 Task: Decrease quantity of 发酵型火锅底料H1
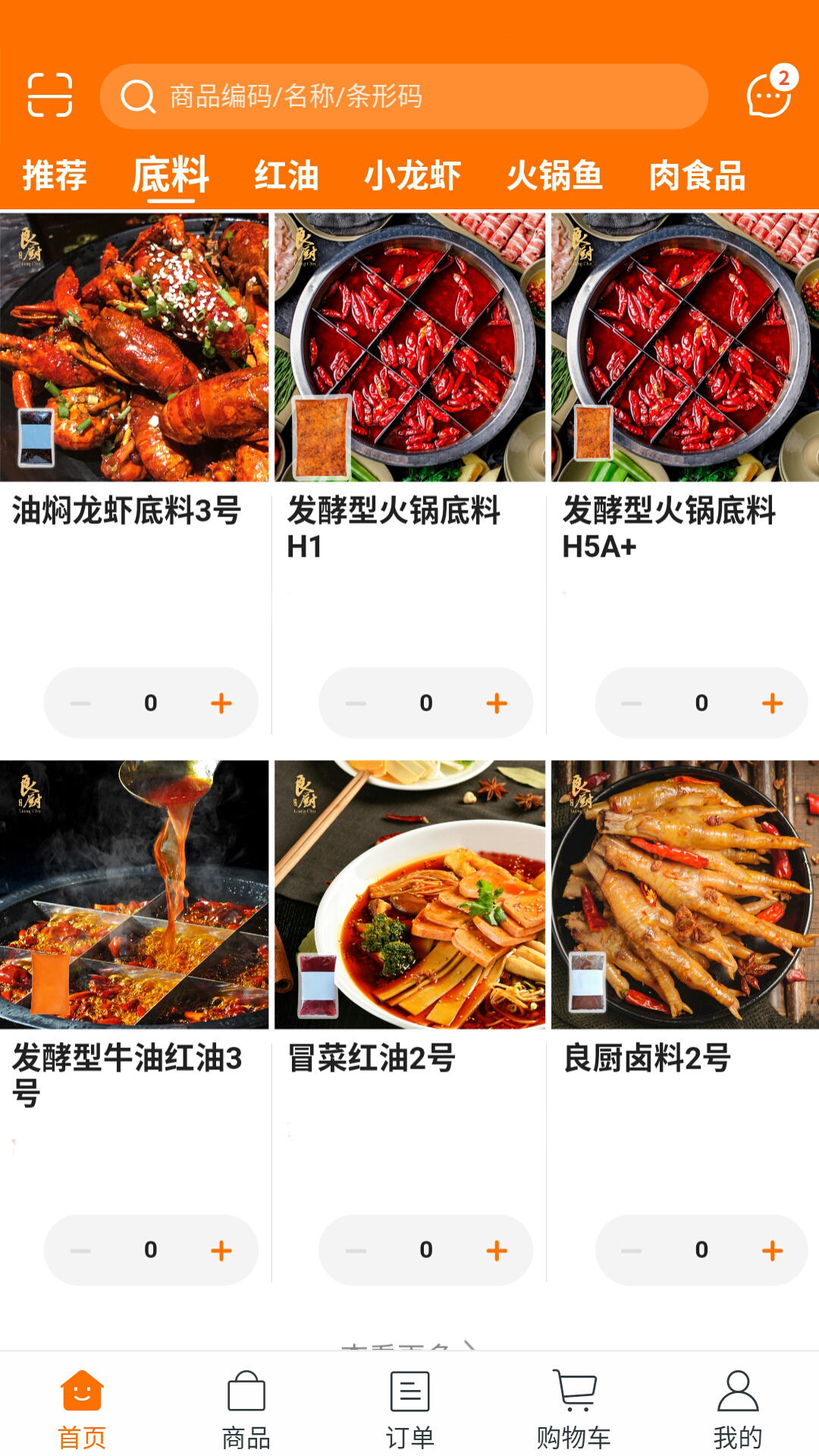(356, 703)
